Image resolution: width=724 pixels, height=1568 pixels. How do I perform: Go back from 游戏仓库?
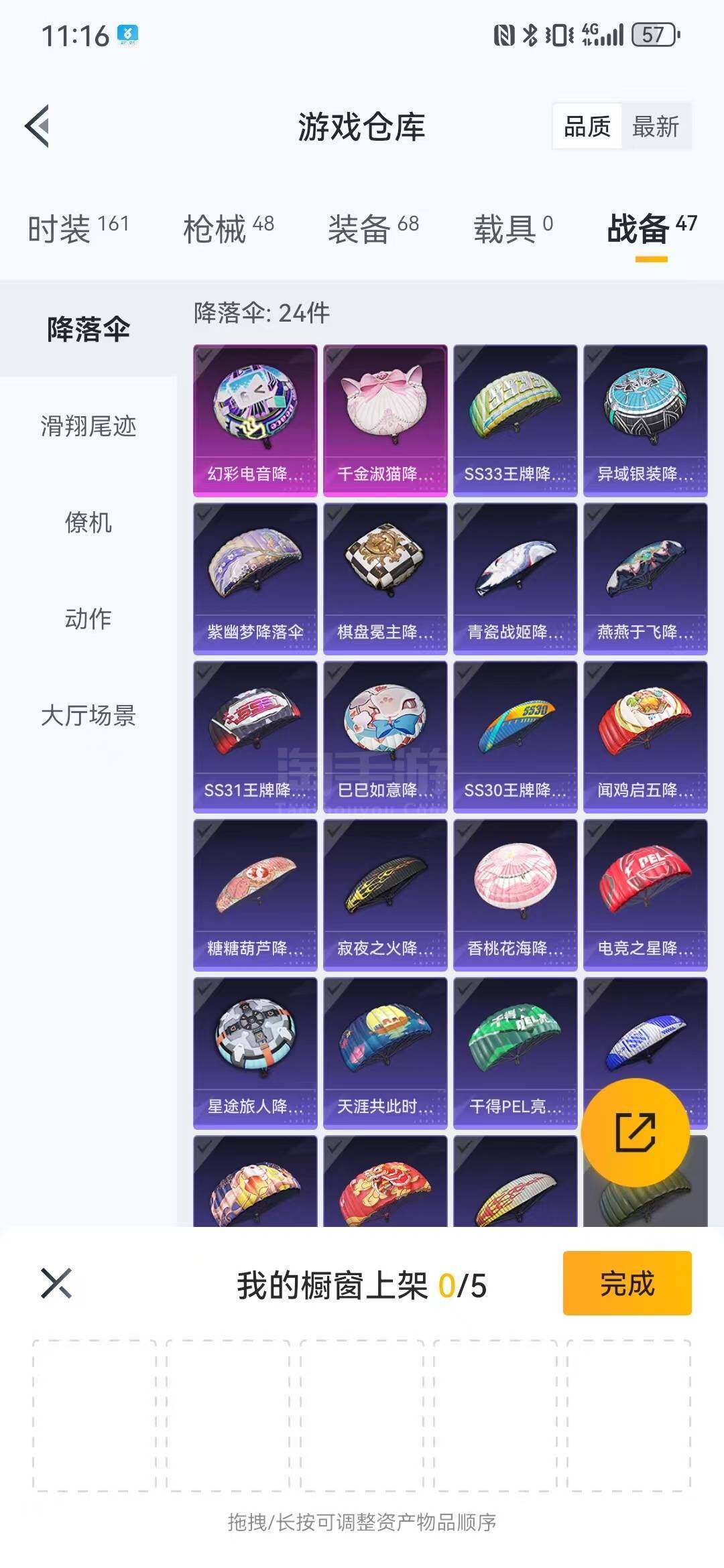38,126
